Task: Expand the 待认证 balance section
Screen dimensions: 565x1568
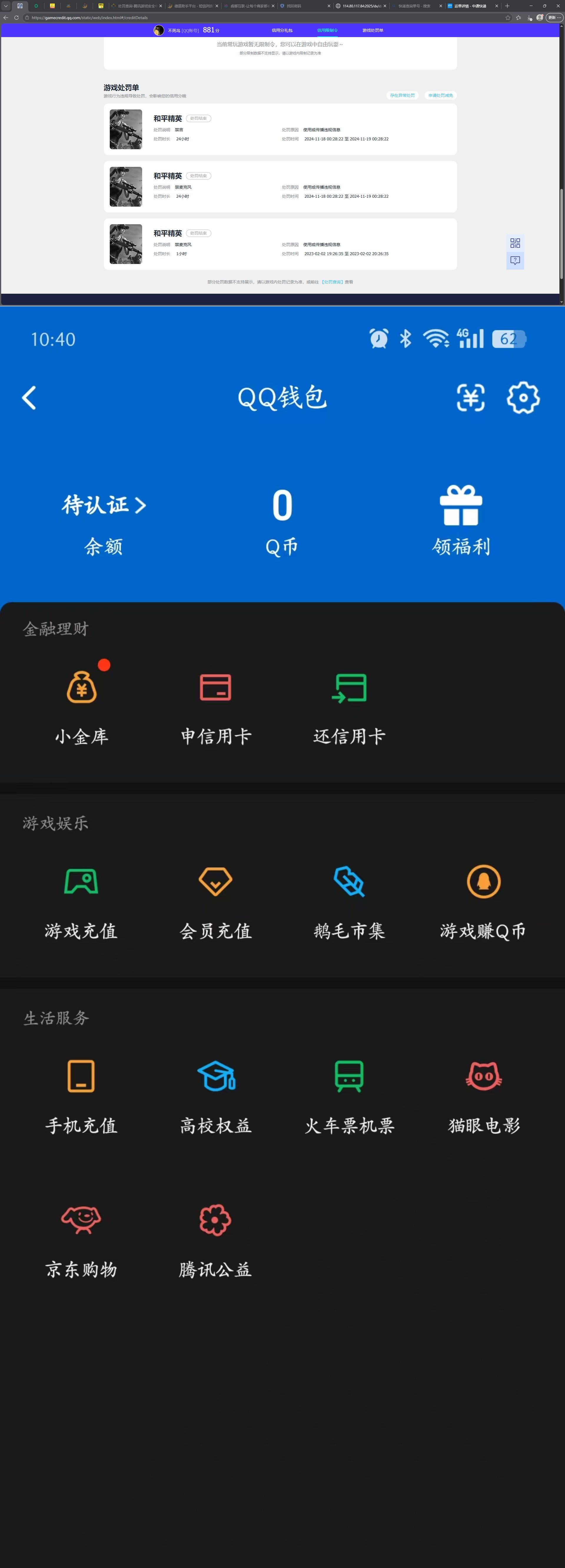Action: pos(102,505)
